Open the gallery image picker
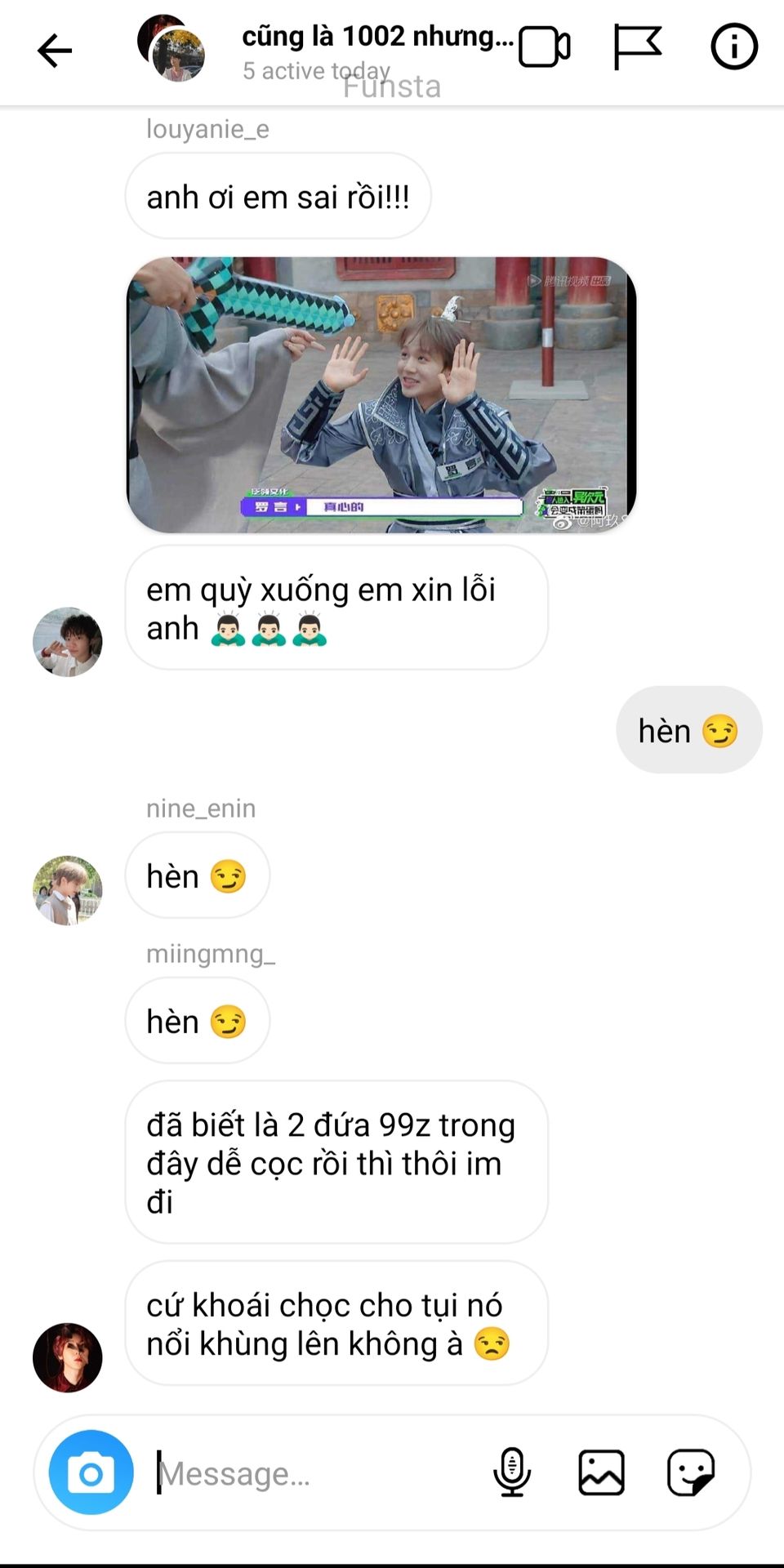Image resolution: width=784 pixels, height=1568 pixels. 602,1472
